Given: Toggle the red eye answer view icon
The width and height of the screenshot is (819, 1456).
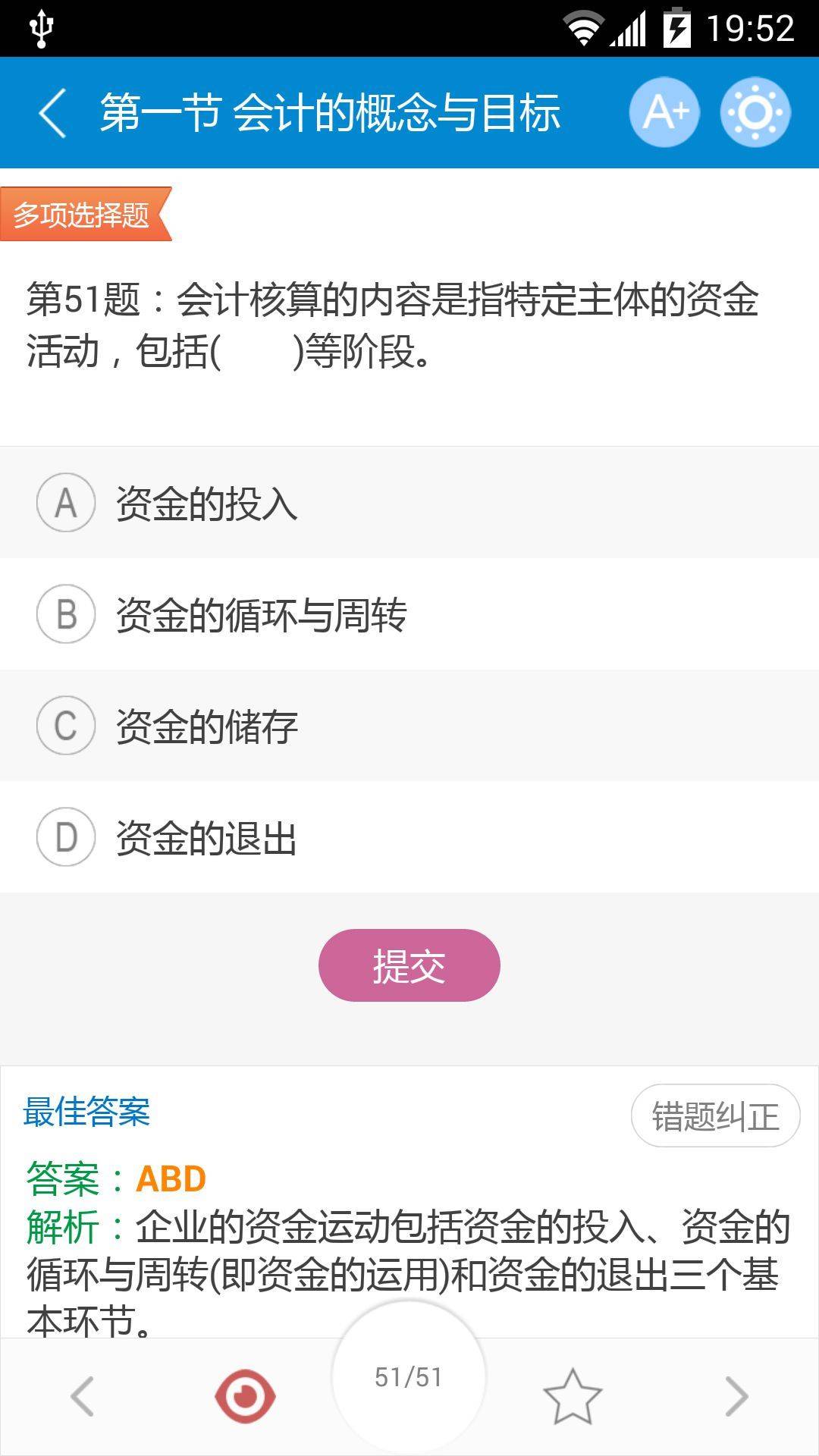Looking at the screenshot, I should (245, 1395).
